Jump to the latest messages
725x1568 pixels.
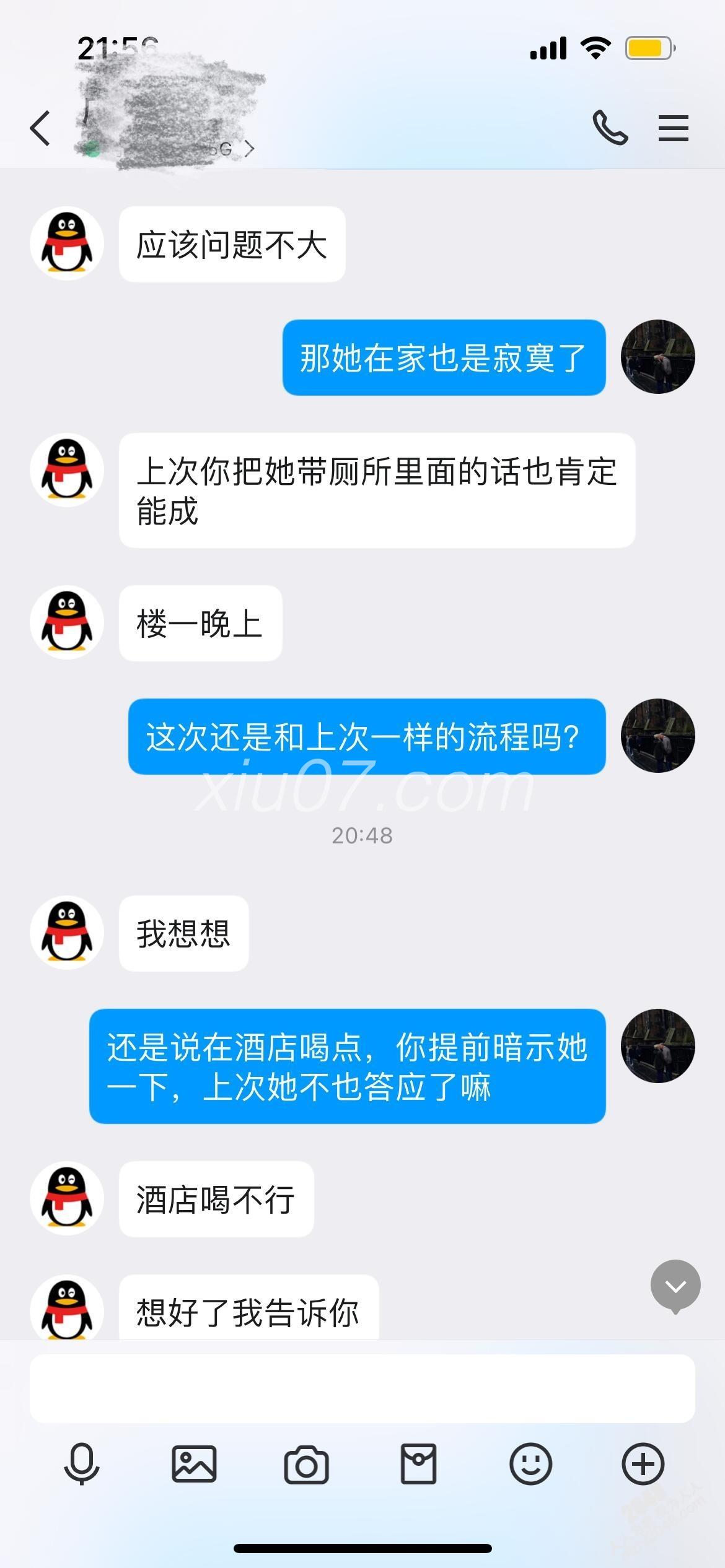point(675,1286)
